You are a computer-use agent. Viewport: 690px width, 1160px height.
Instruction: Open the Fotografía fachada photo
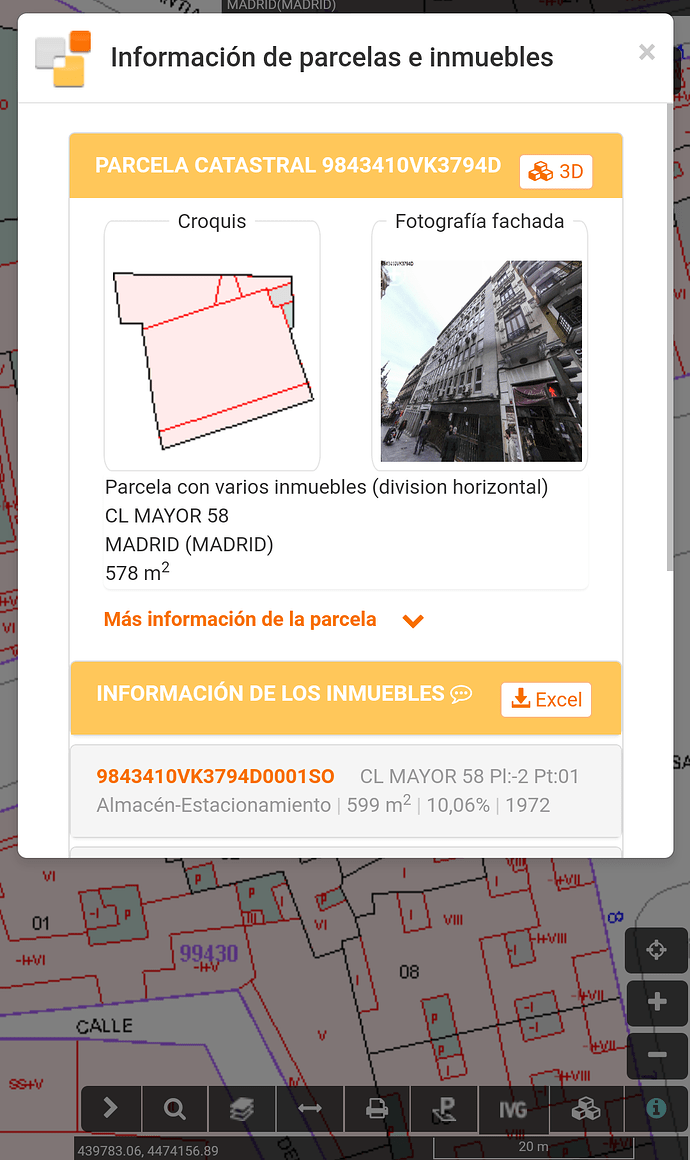(480, 360)
